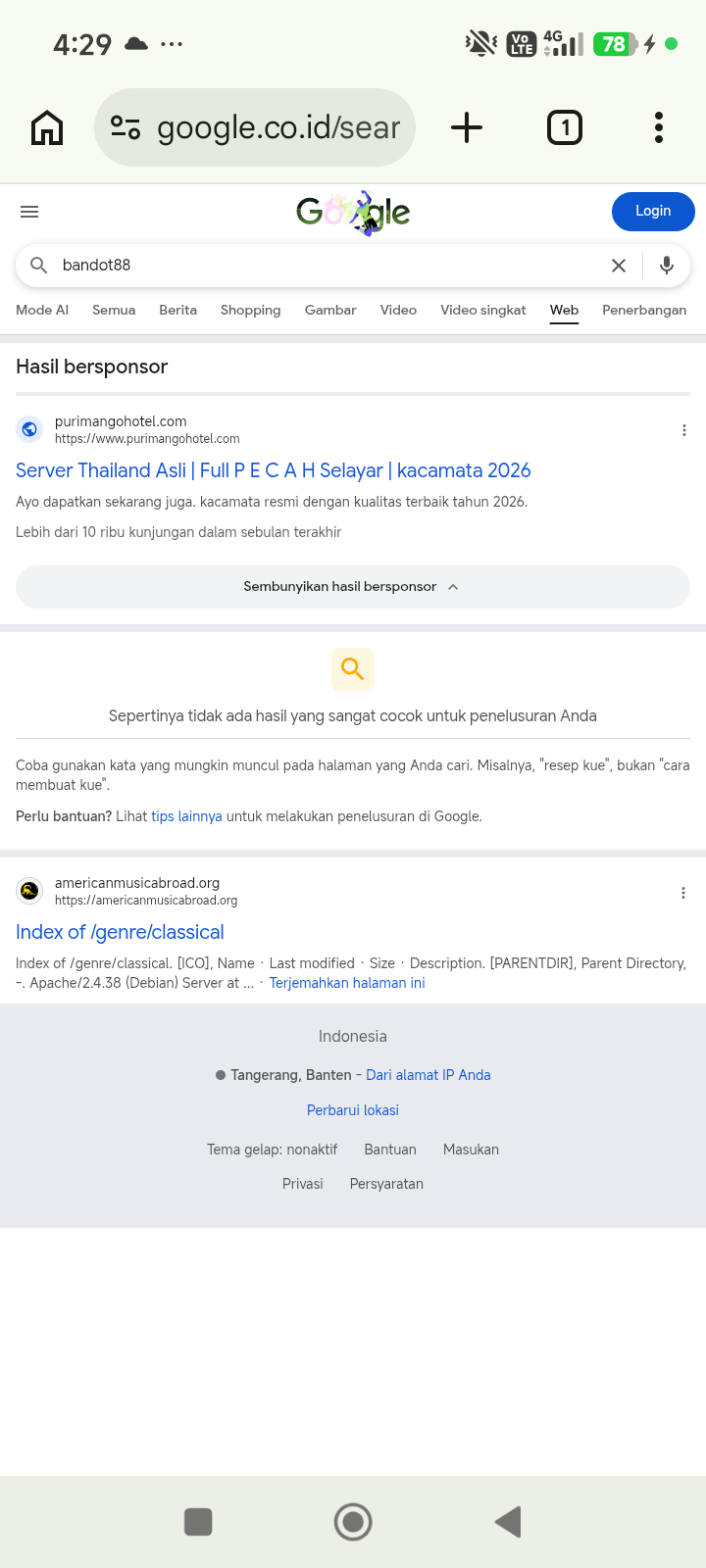This screenshot has width=706, height=1568.
Task: Go back using the system back button
Action: (x=508, y=1522)
